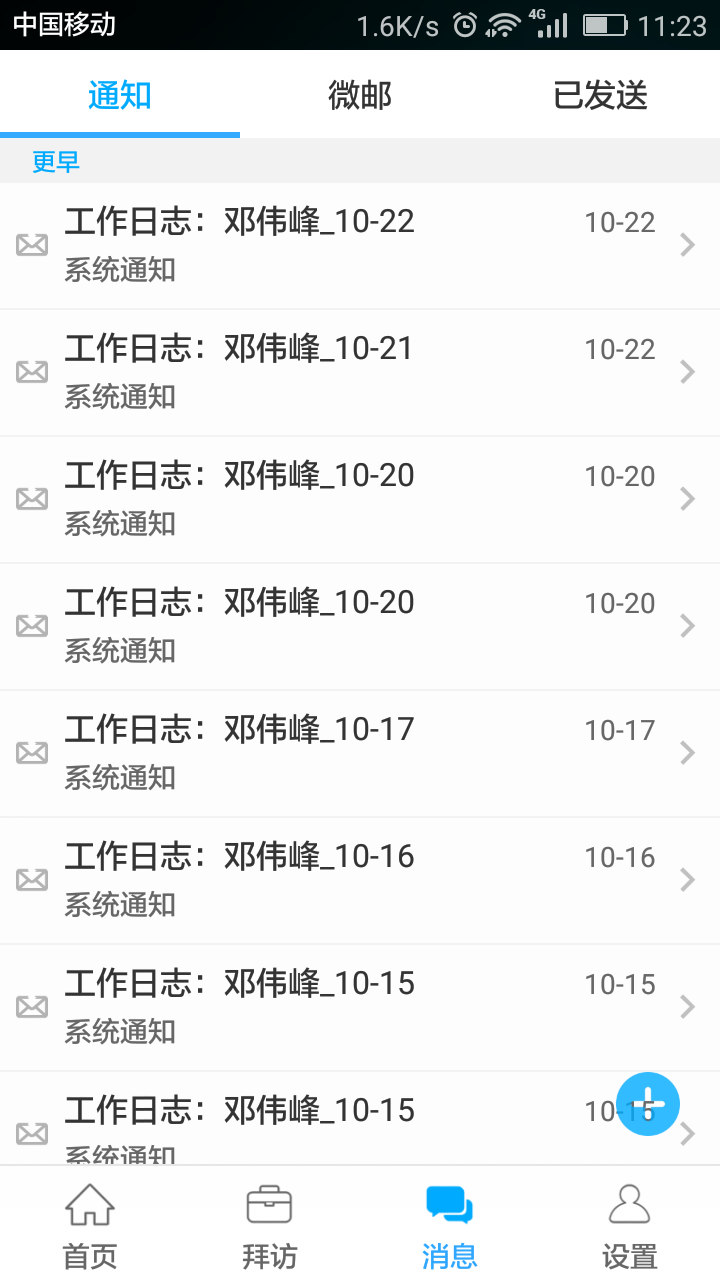The width and height of the screenshot is (720, 1280).
Task: Switch to the 已发送 tab
Action: pos(600,96)
